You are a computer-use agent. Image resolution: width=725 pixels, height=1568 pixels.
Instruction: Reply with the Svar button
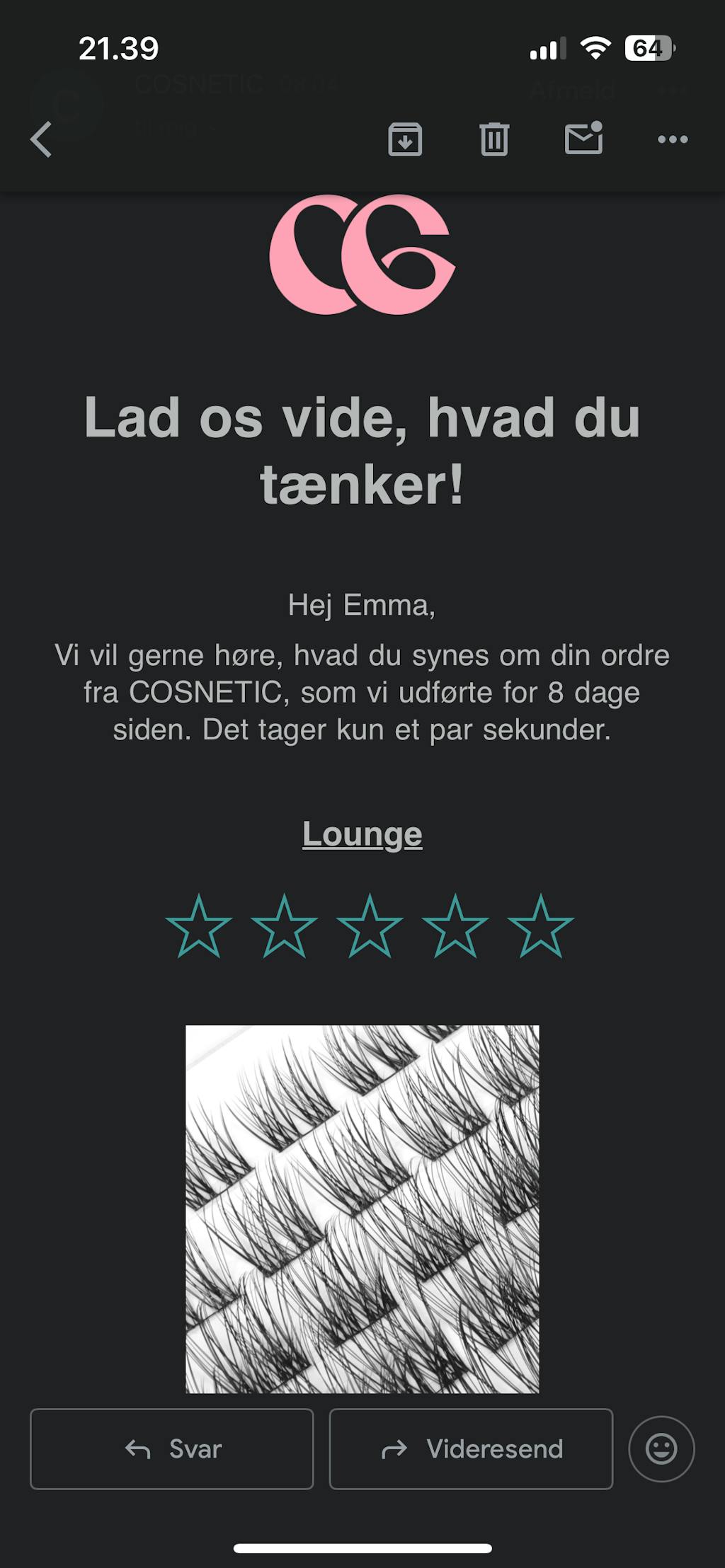(x=172, y=1449)
